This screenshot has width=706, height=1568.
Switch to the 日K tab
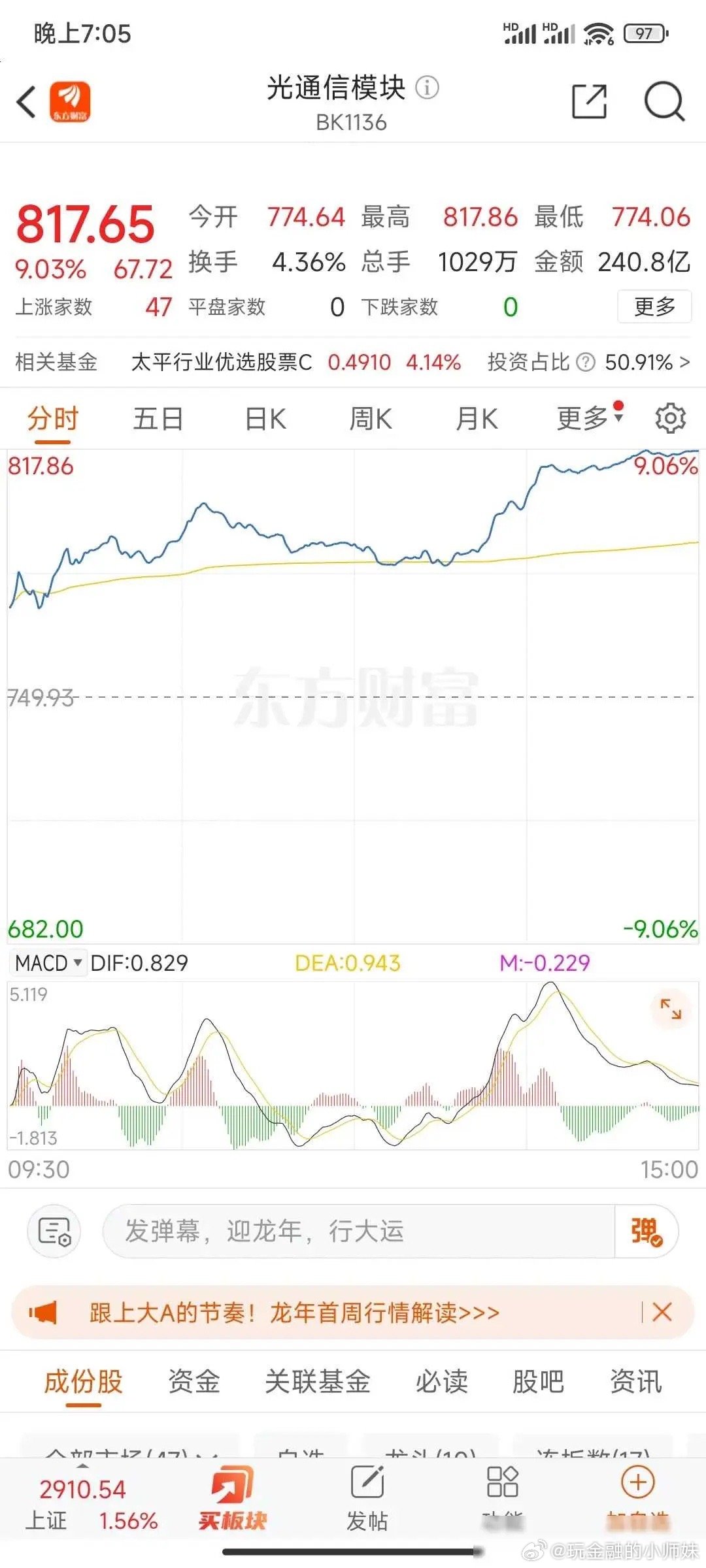tap(264, 417)
